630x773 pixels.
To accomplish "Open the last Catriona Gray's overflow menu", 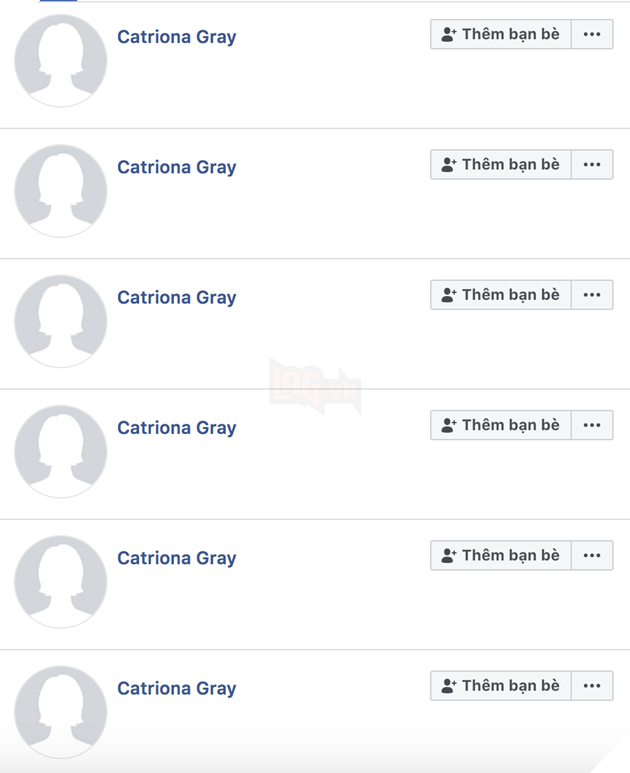I will coord(592,686).
